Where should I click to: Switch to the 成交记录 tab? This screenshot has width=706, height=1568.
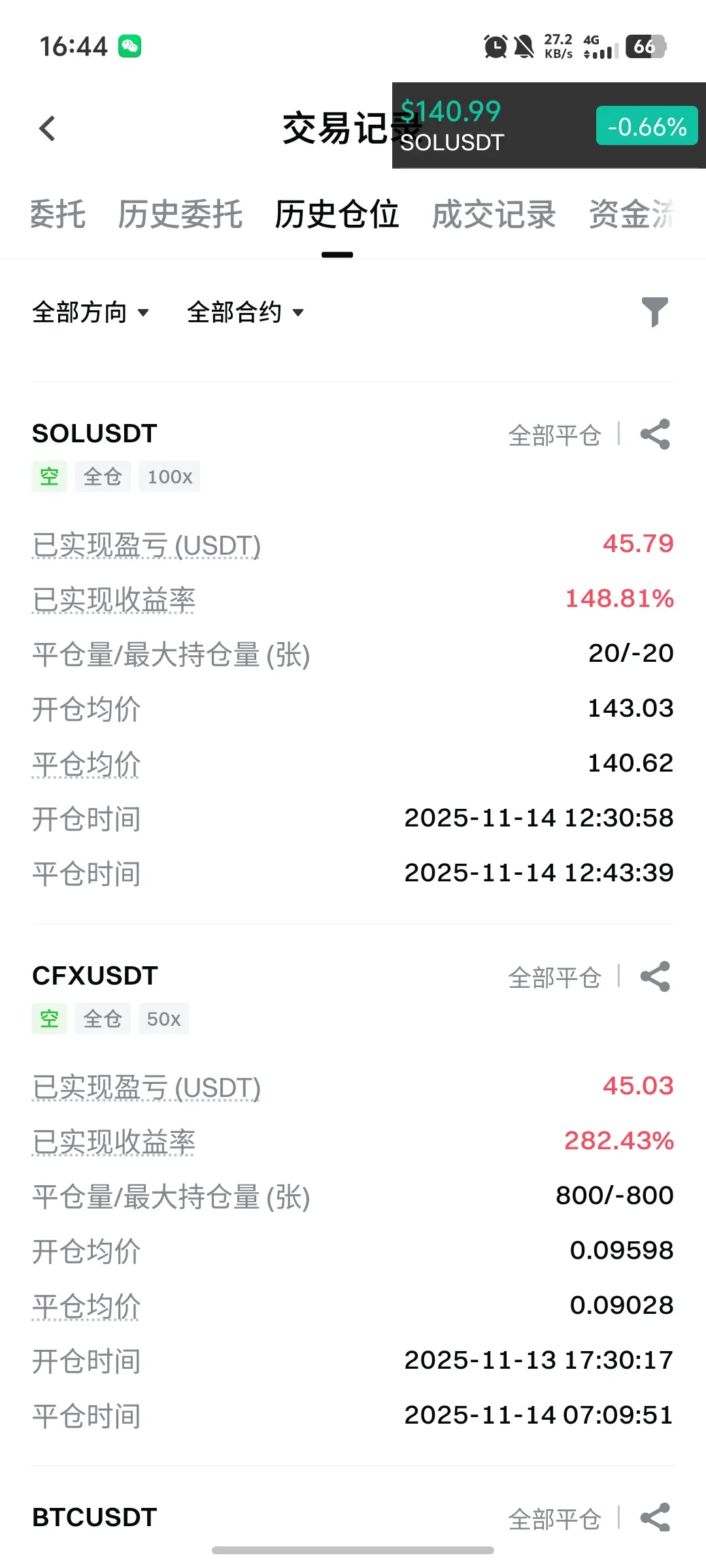(x=494, y=214)
